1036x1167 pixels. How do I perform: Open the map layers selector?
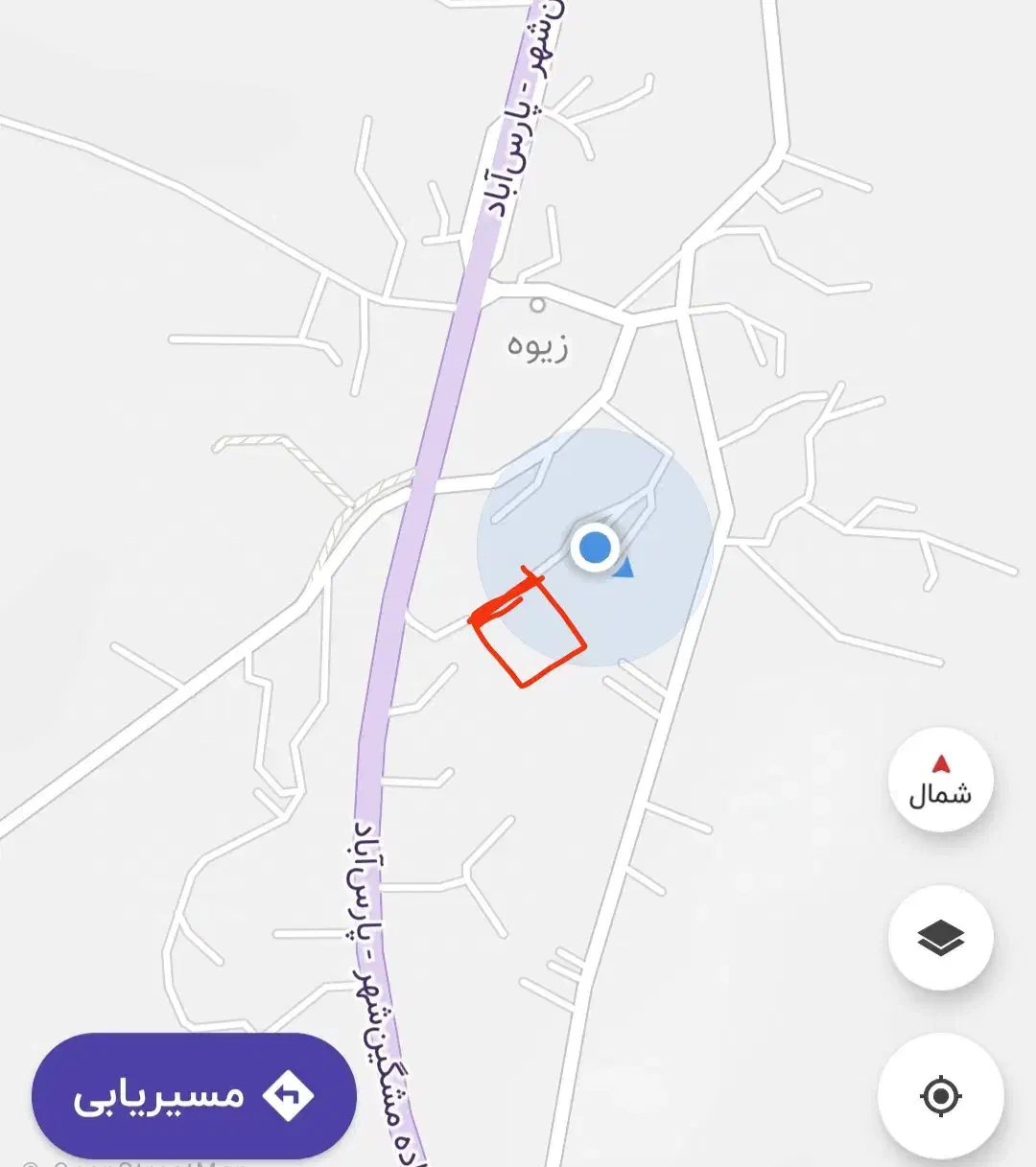point(940,938)
